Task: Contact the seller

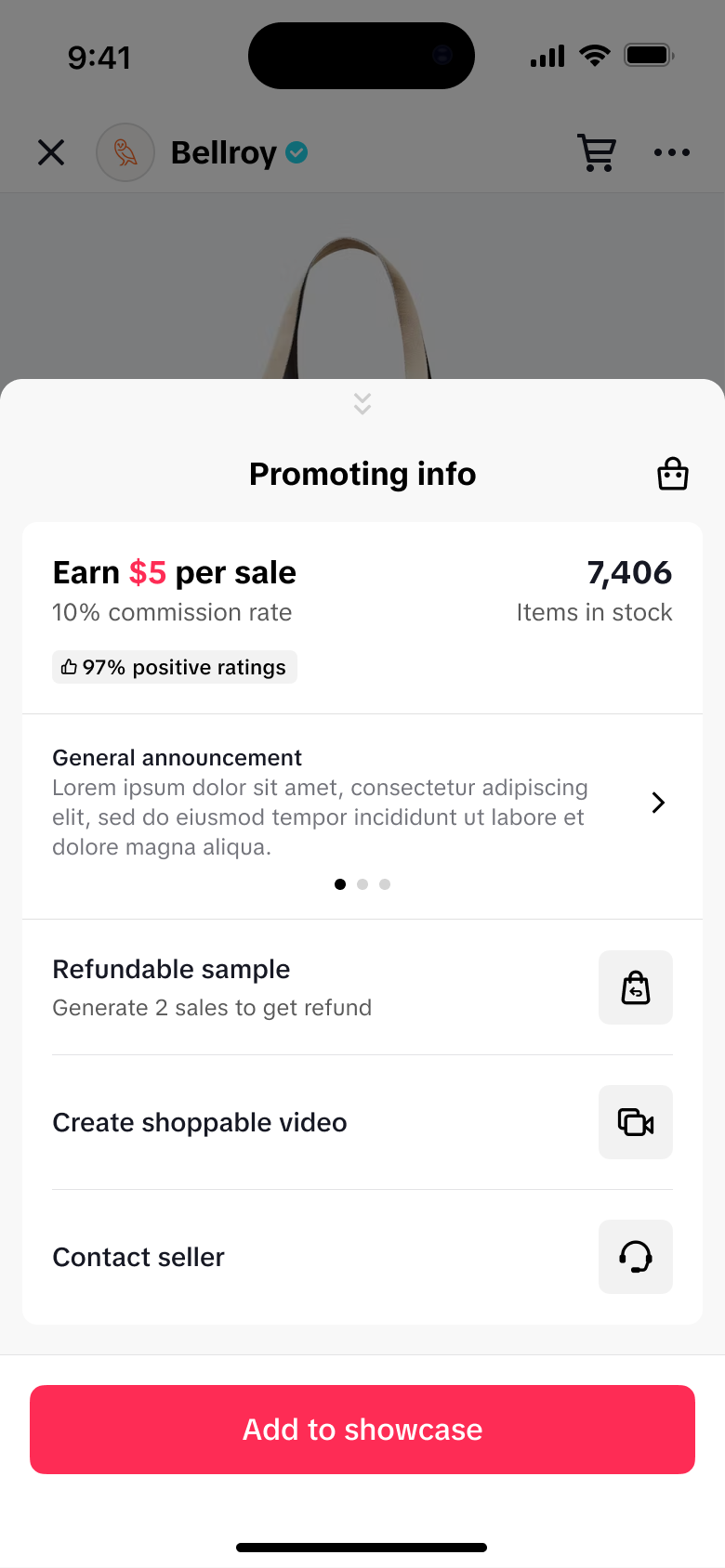Action: (635, 1257)
